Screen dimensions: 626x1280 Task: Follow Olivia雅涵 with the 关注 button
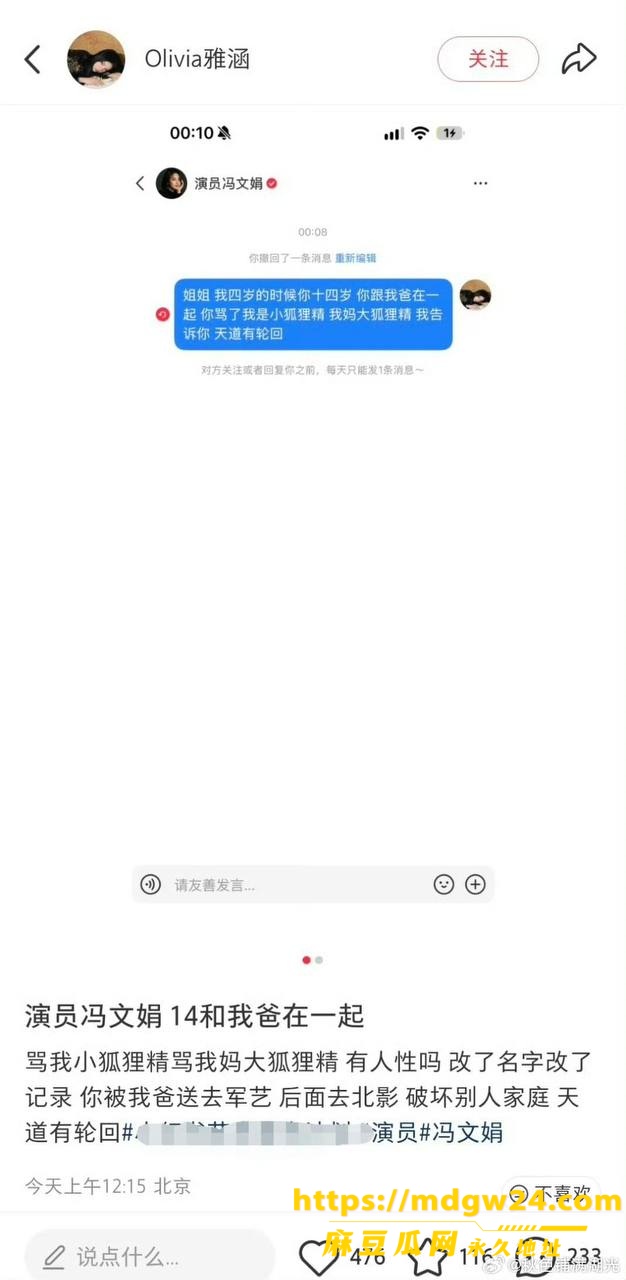(488, 59)
